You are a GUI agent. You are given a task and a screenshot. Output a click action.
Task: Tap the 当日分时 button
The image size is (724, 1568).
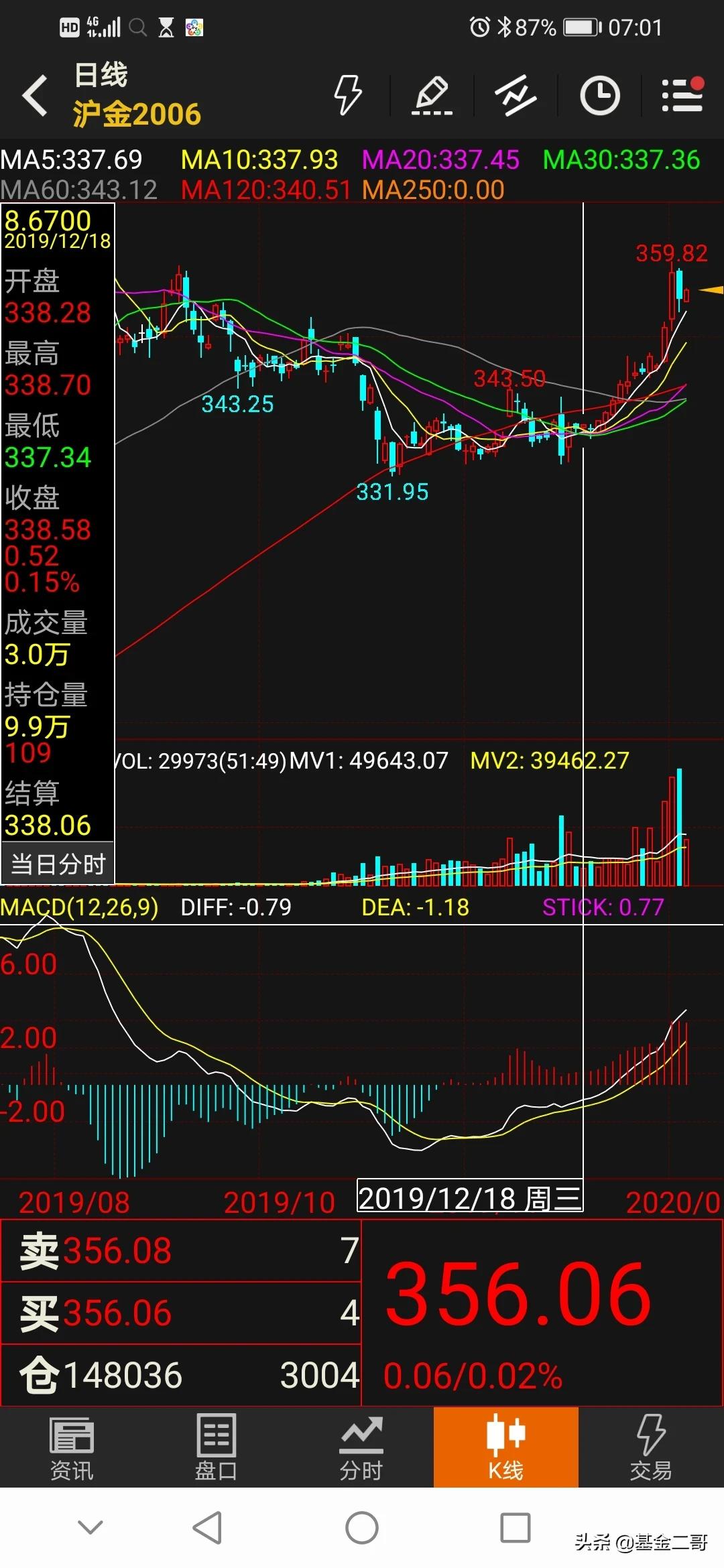point(58,864)
